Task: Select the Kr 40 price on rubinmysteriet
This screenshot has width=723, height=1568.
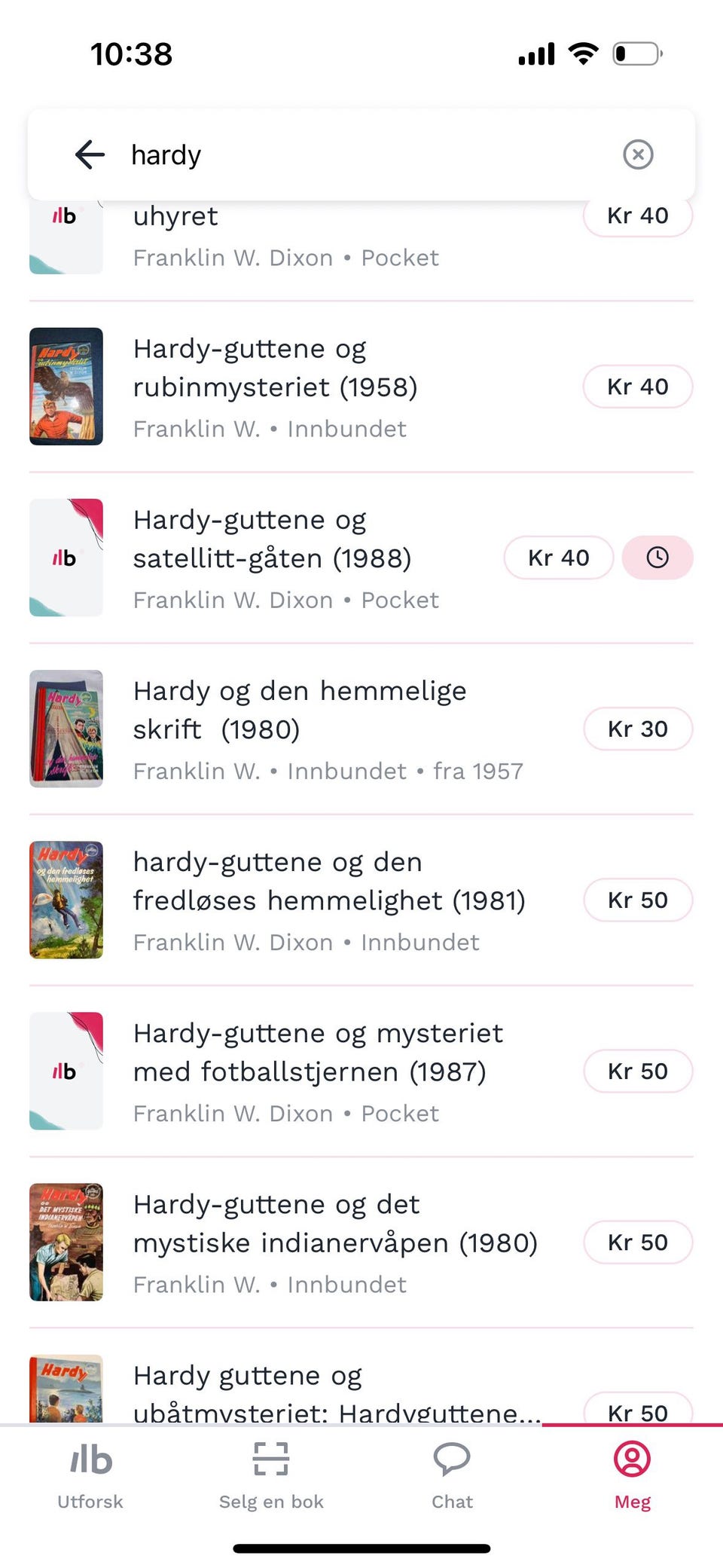Action: pyautogui.click(x=637, y=387)
